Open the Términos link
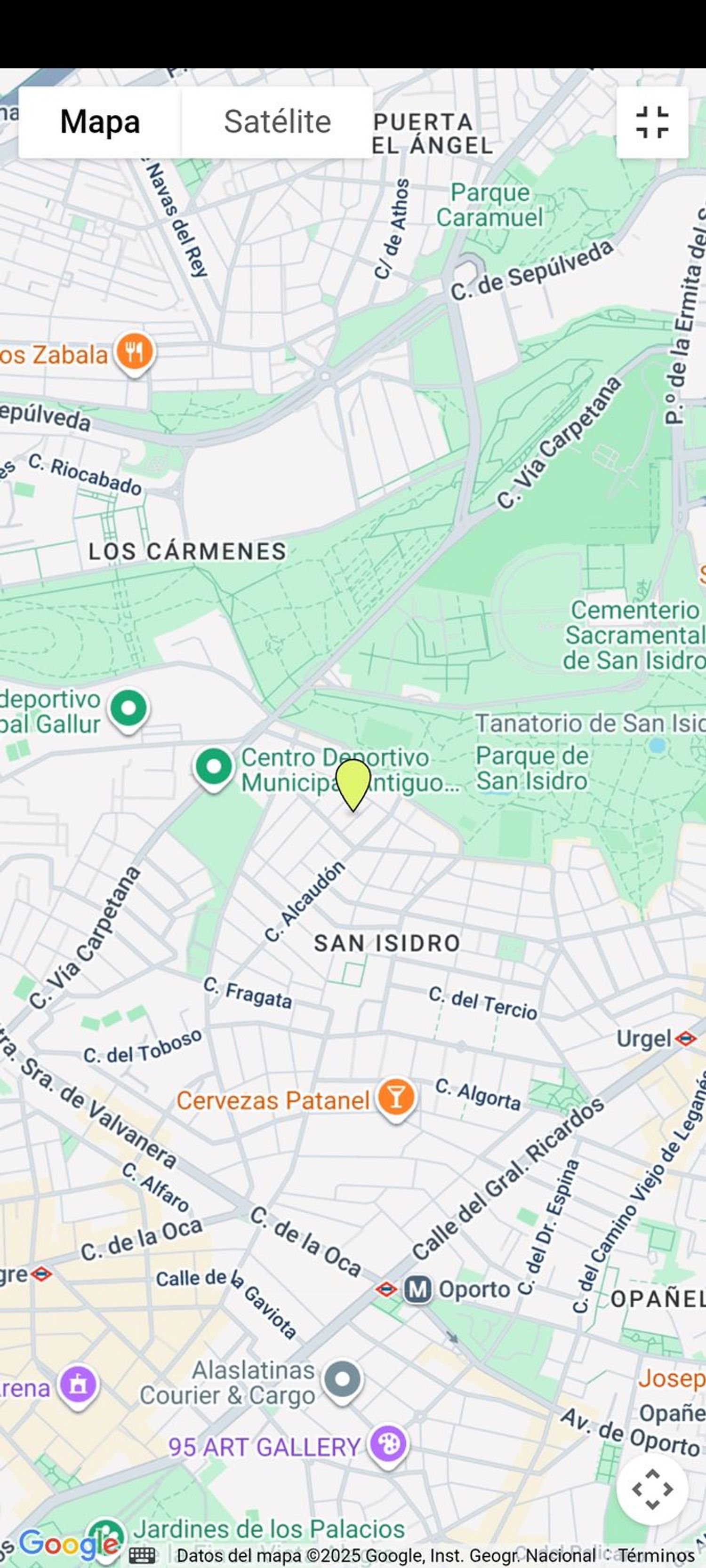 657,1555
